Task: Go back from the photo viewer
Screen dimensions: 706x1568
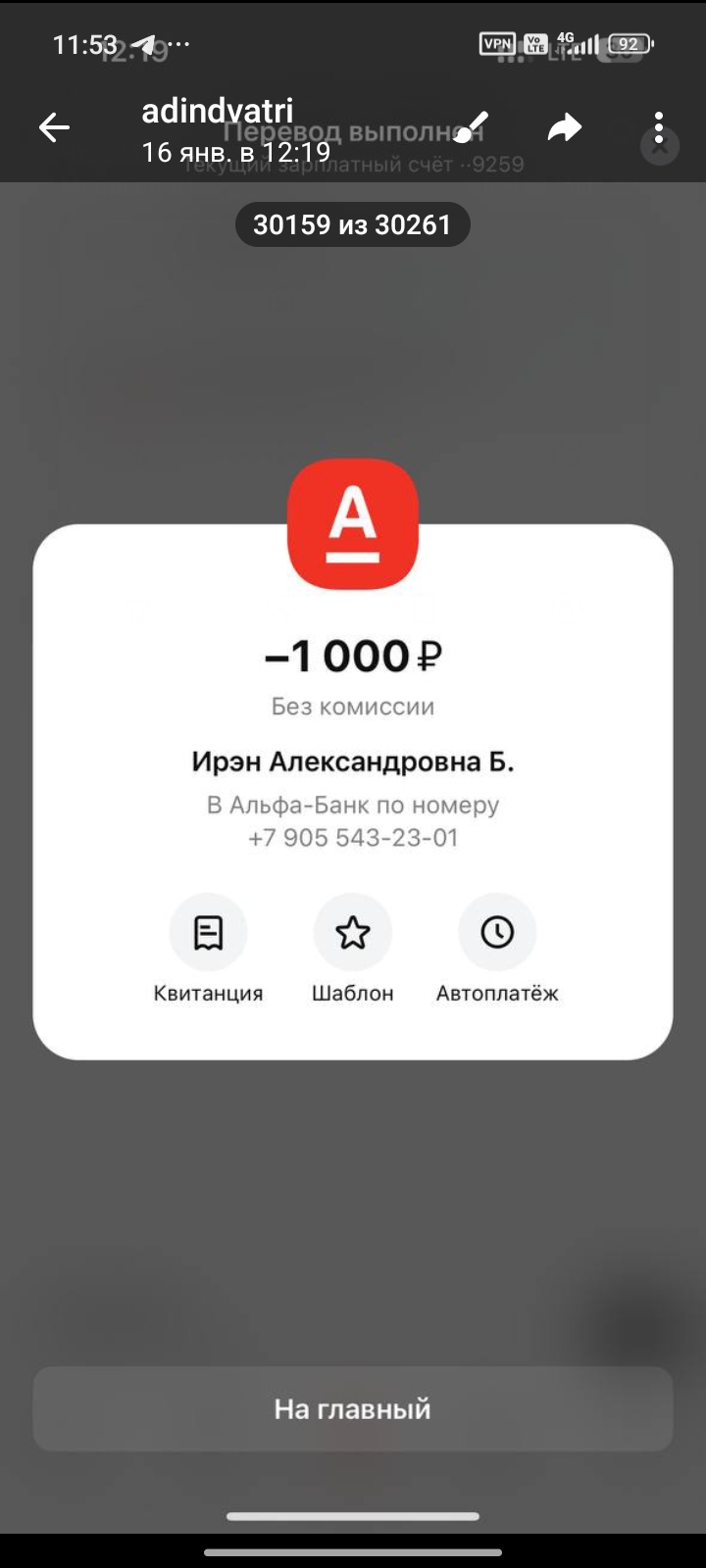Action: point(54,127)
